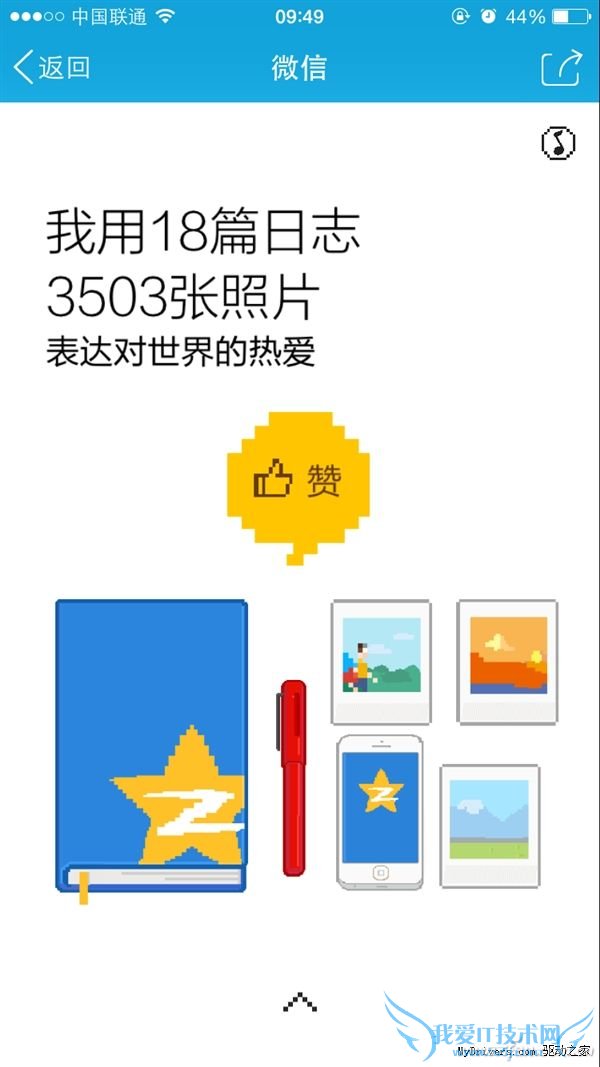
Task: Tap the up arrow to go to the next page
Action: (x=300, y=1001)
